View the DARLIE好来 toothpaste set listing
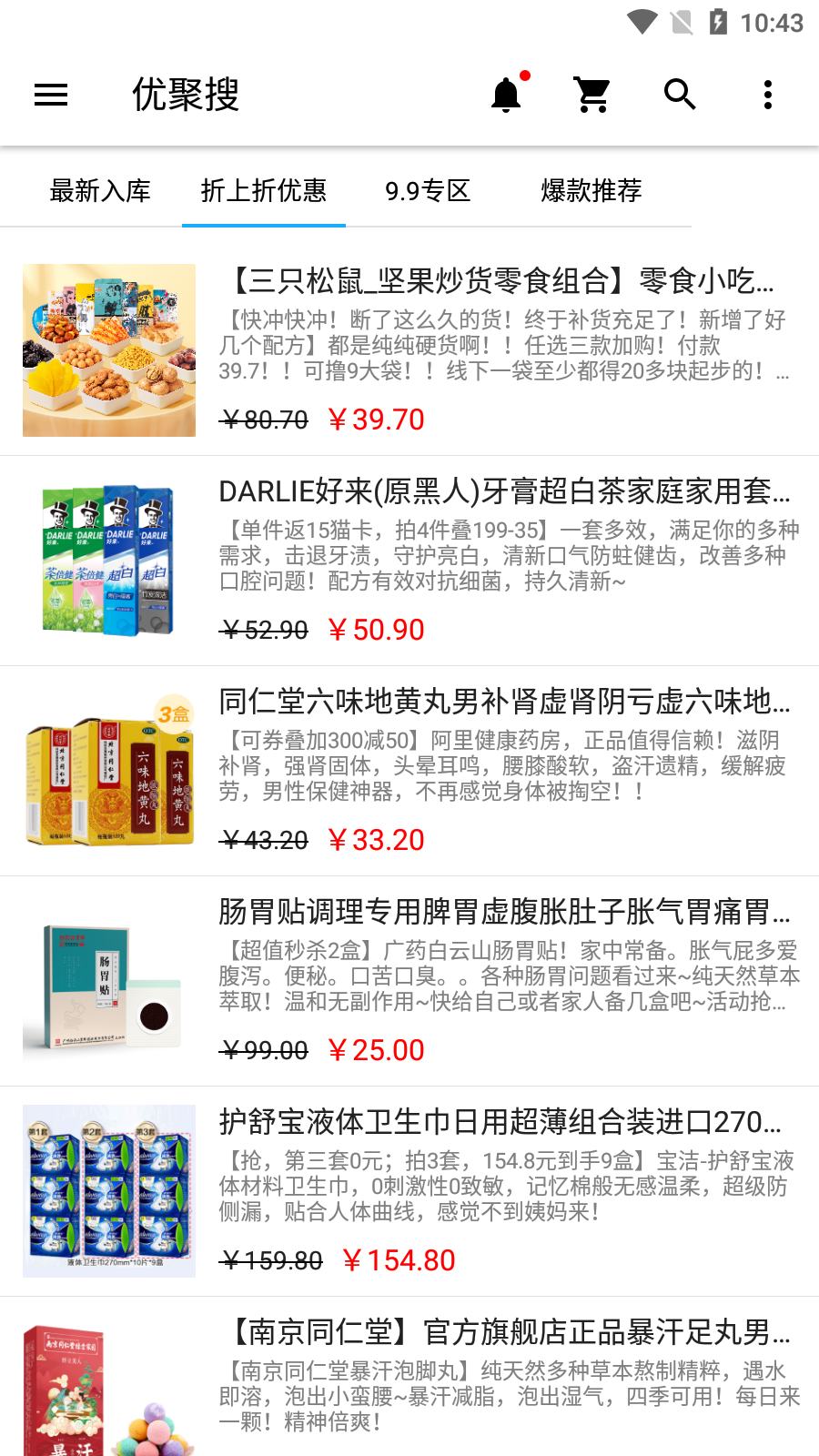 409,561
